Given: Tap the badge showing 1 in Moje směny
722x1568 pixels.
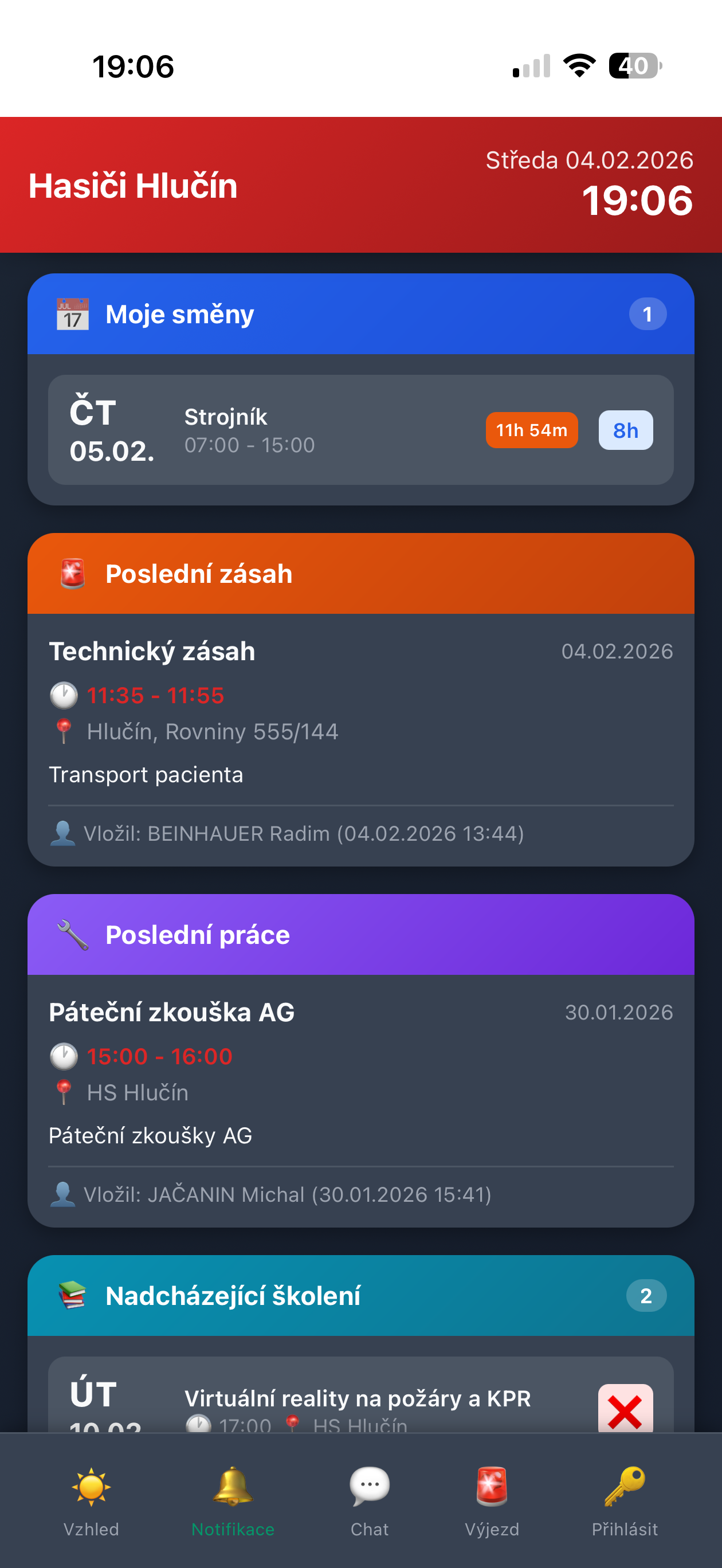Looking at the screenshot, I should [x=647, y=314].
